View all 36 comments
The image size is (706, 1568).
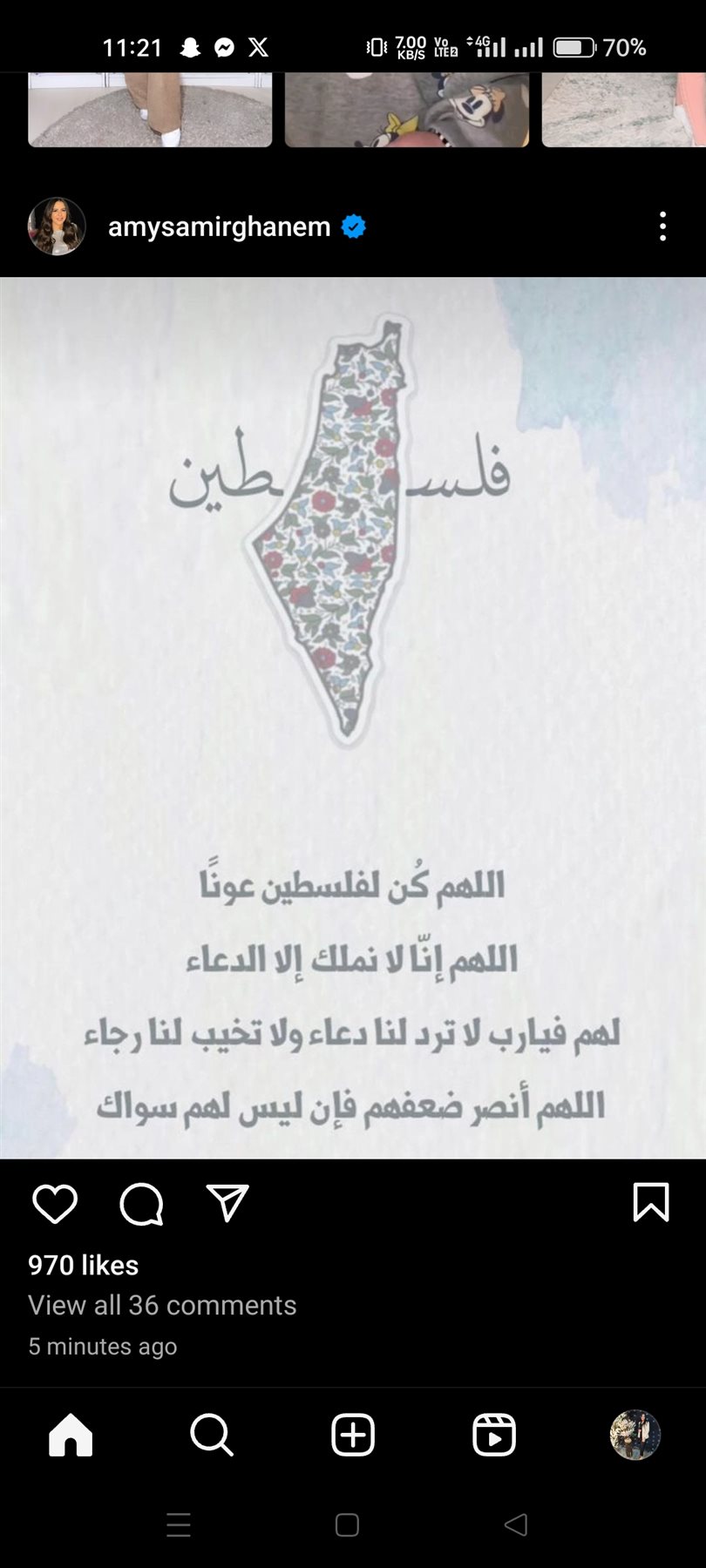click(162, 1305)
